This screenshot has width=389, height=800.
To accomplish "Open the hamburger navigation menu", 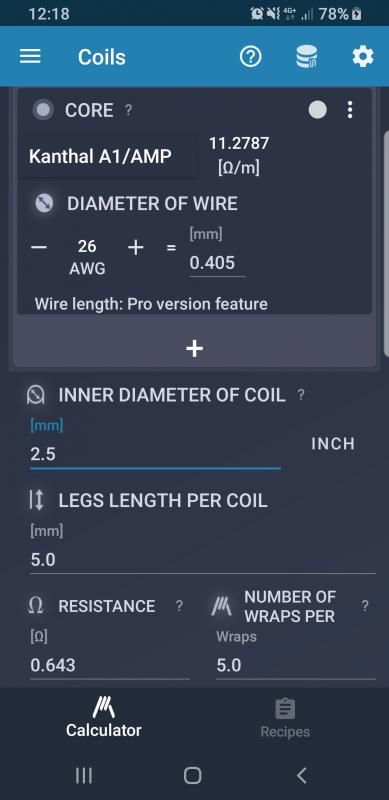I will point(30,57).
